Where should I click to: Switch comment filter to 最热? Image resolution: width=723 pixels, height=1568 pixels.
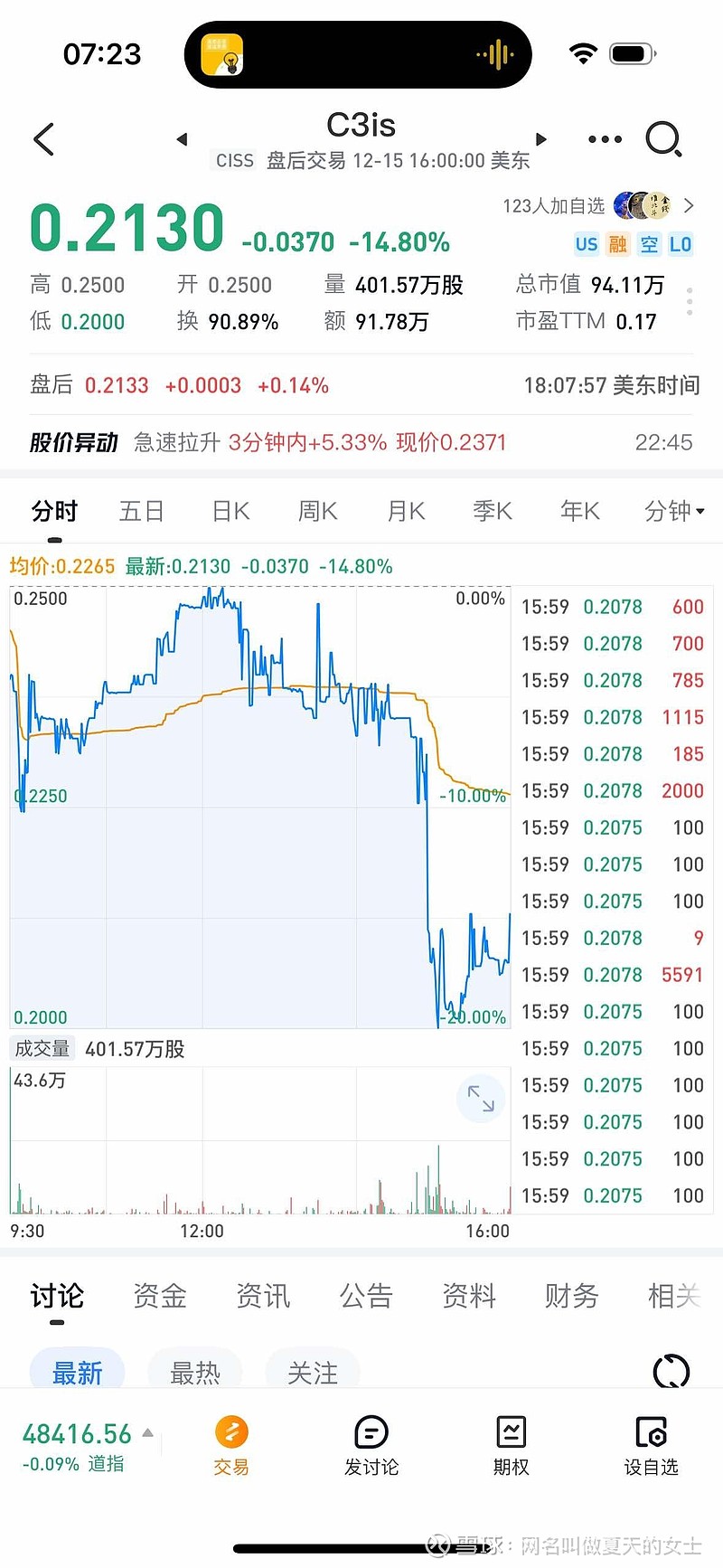[195, 1372]
